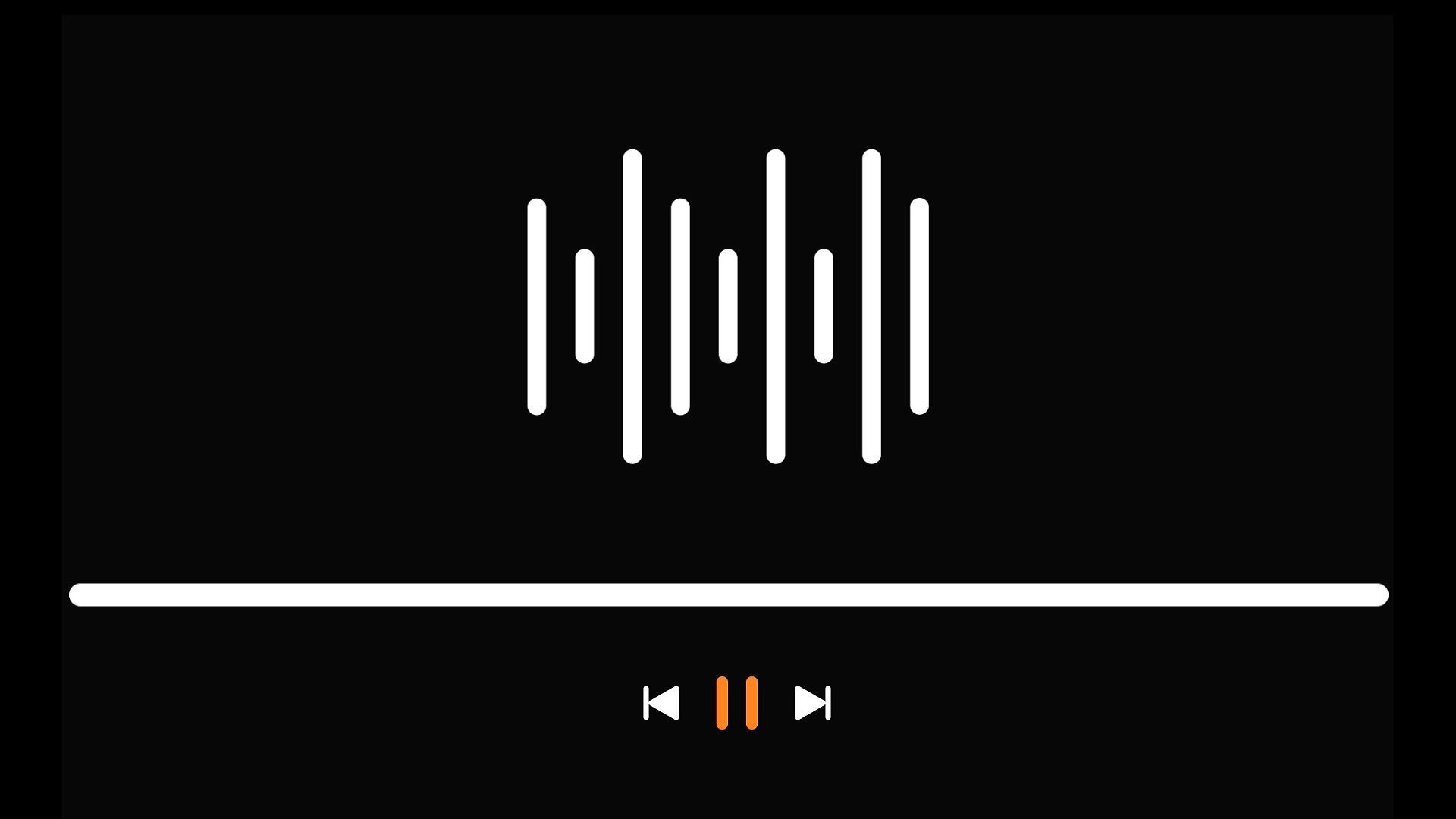Skip to the previous track

pyautogui.click(x=661, y=703)
